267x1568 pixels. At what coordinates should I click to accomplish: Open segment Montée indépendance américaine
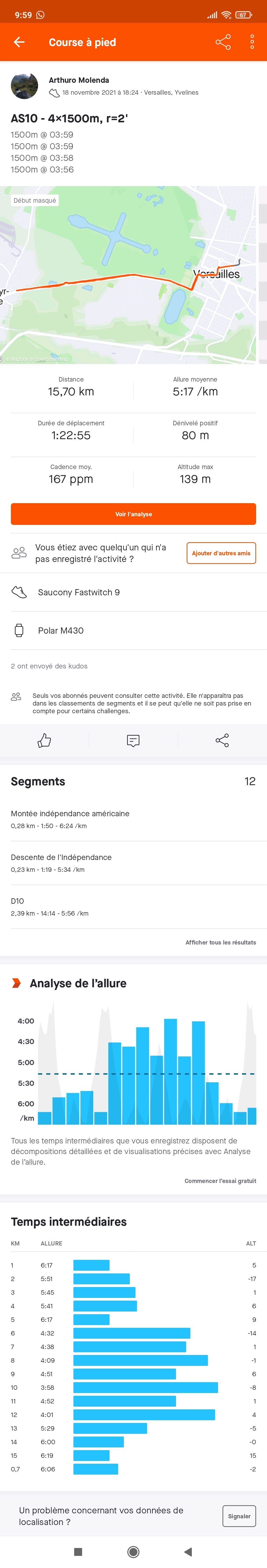[x=133, y=819]
